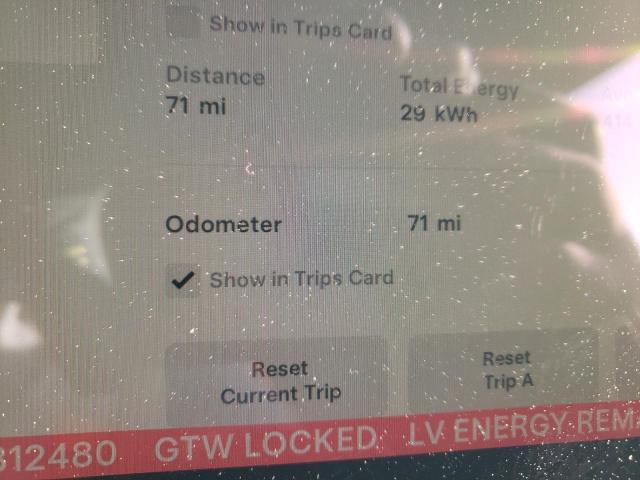Check the unchecked Show in Trips Card box
Viewport: 640px width, 480px height.
182,22
